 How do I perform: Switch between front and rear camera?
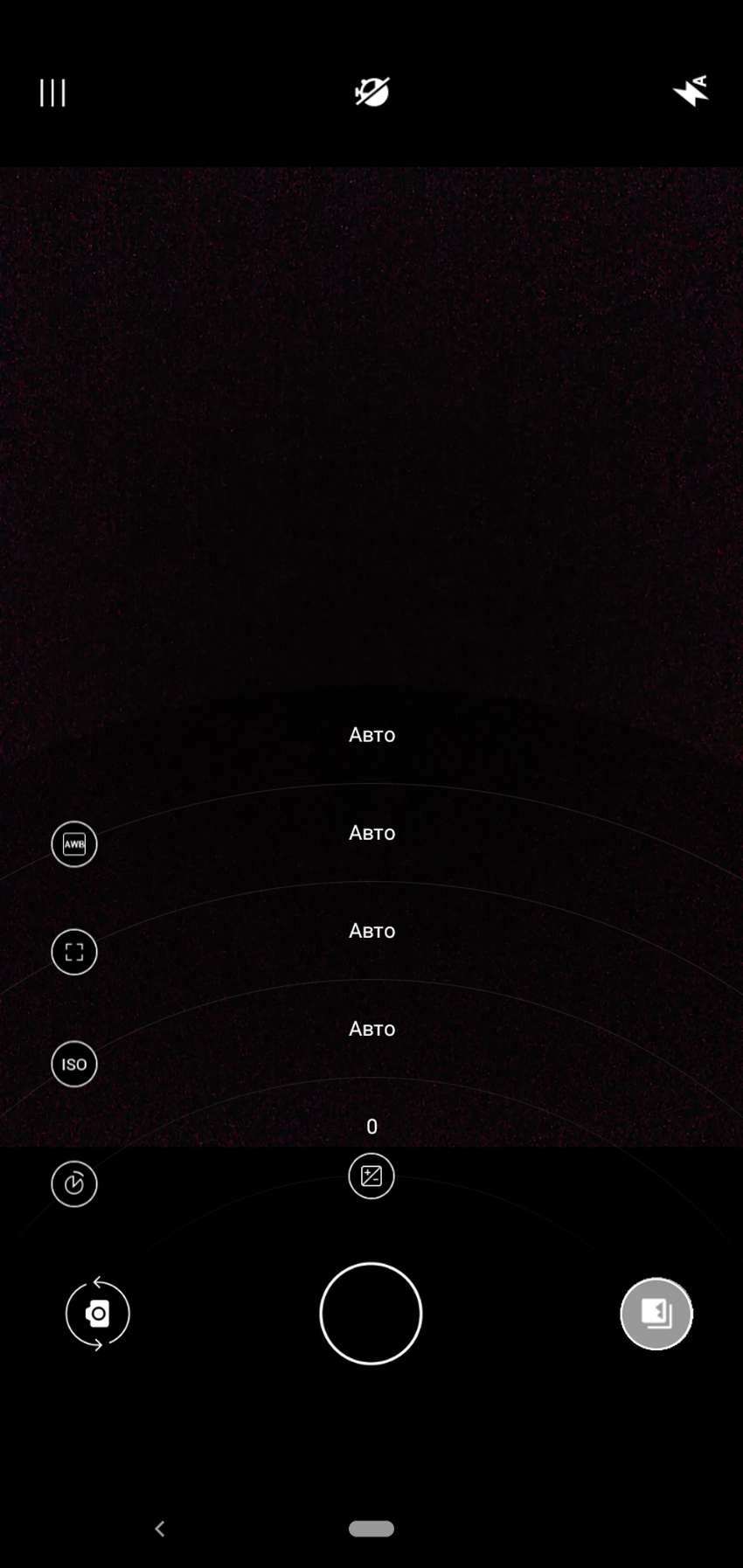98,1314
